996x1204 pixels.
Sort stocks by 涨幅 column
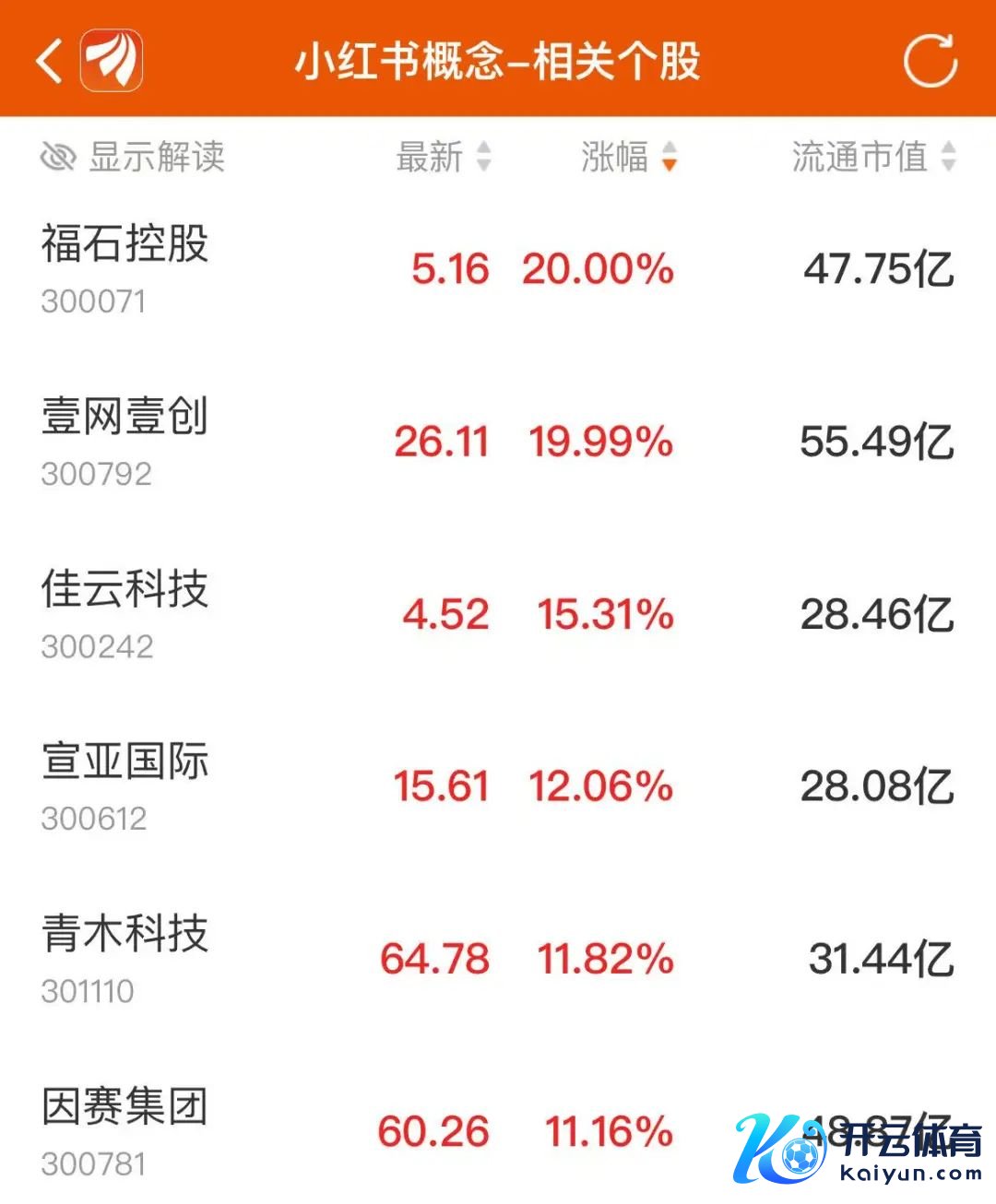[629, 157]
